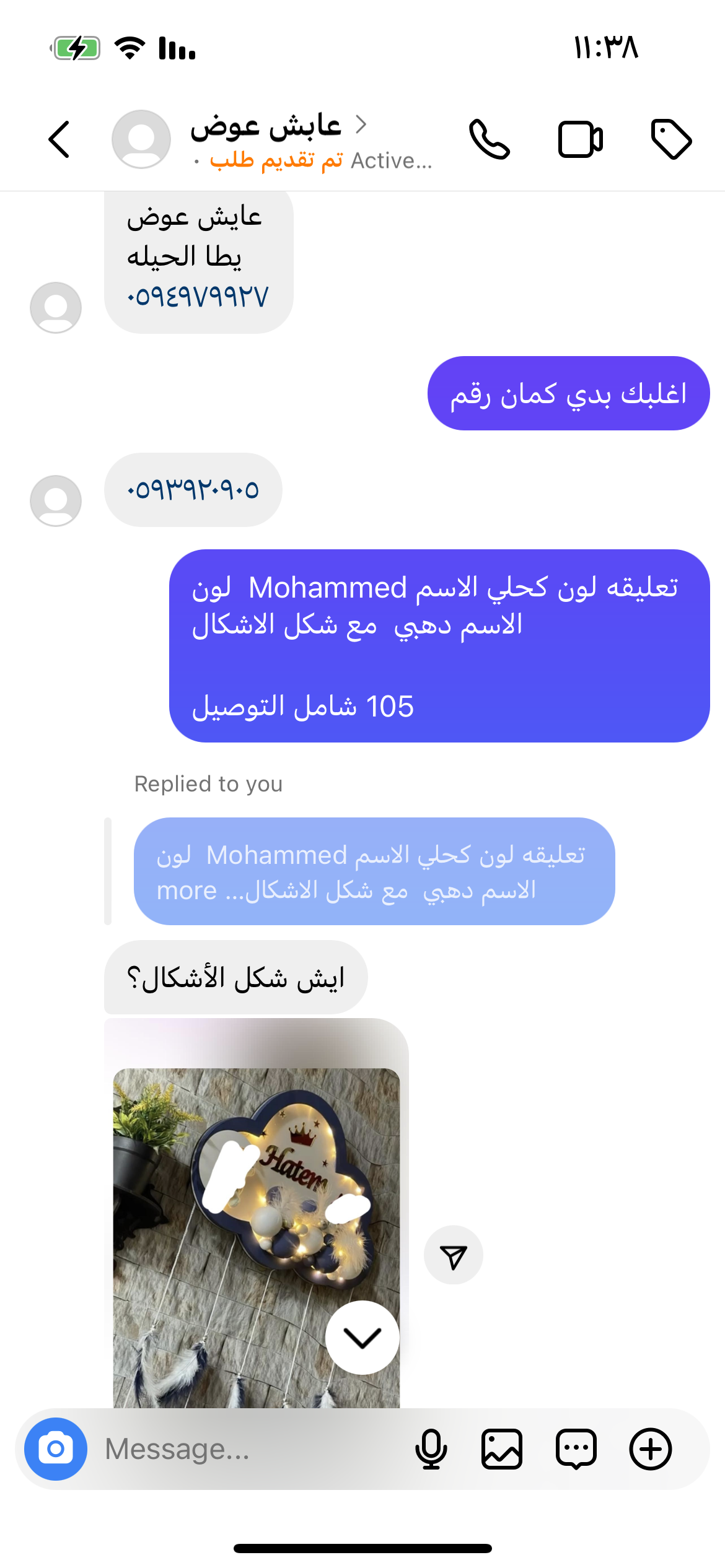Jump to latest messages with down arrow

(362, 1338)
